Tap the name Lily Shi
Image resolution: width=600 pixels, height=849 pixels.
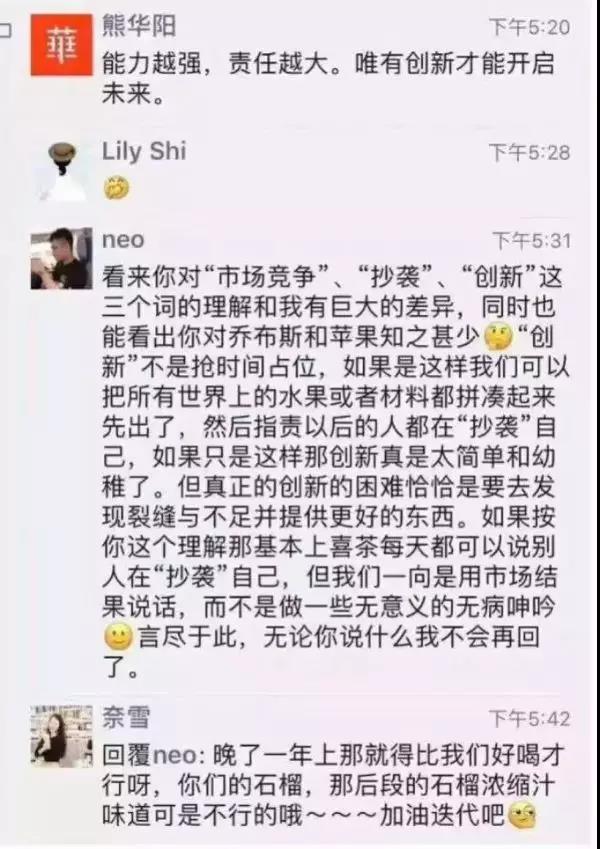[x=144, y=151]
